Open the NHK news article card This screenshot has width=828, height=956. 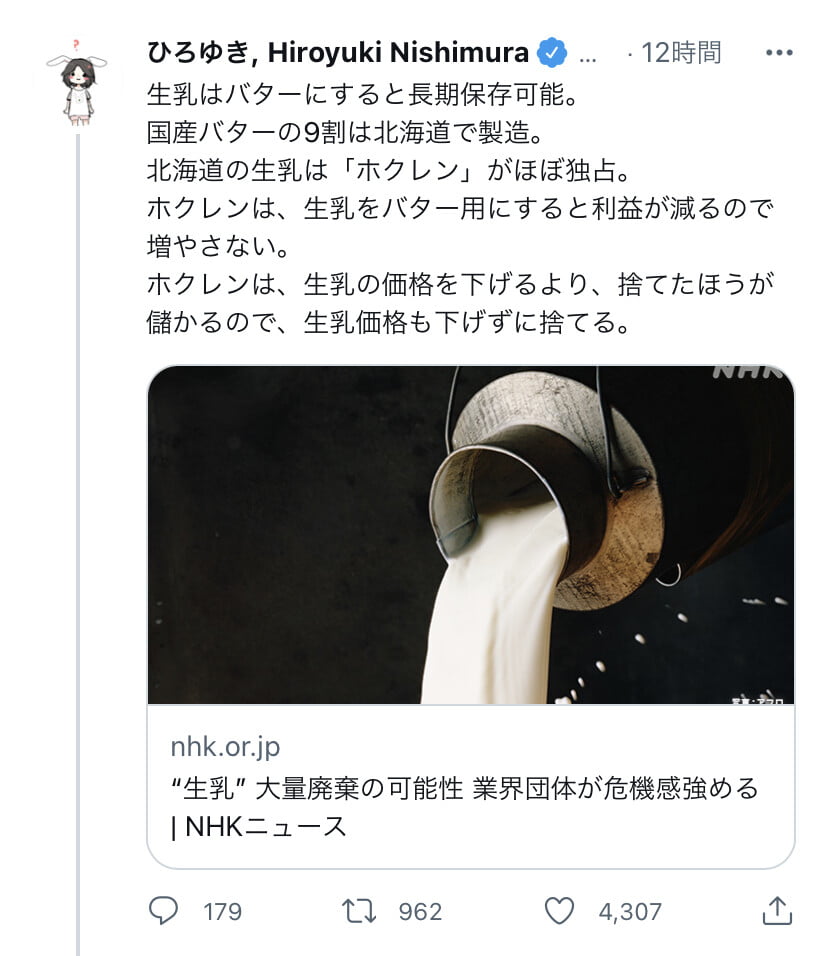pos(470,614)
